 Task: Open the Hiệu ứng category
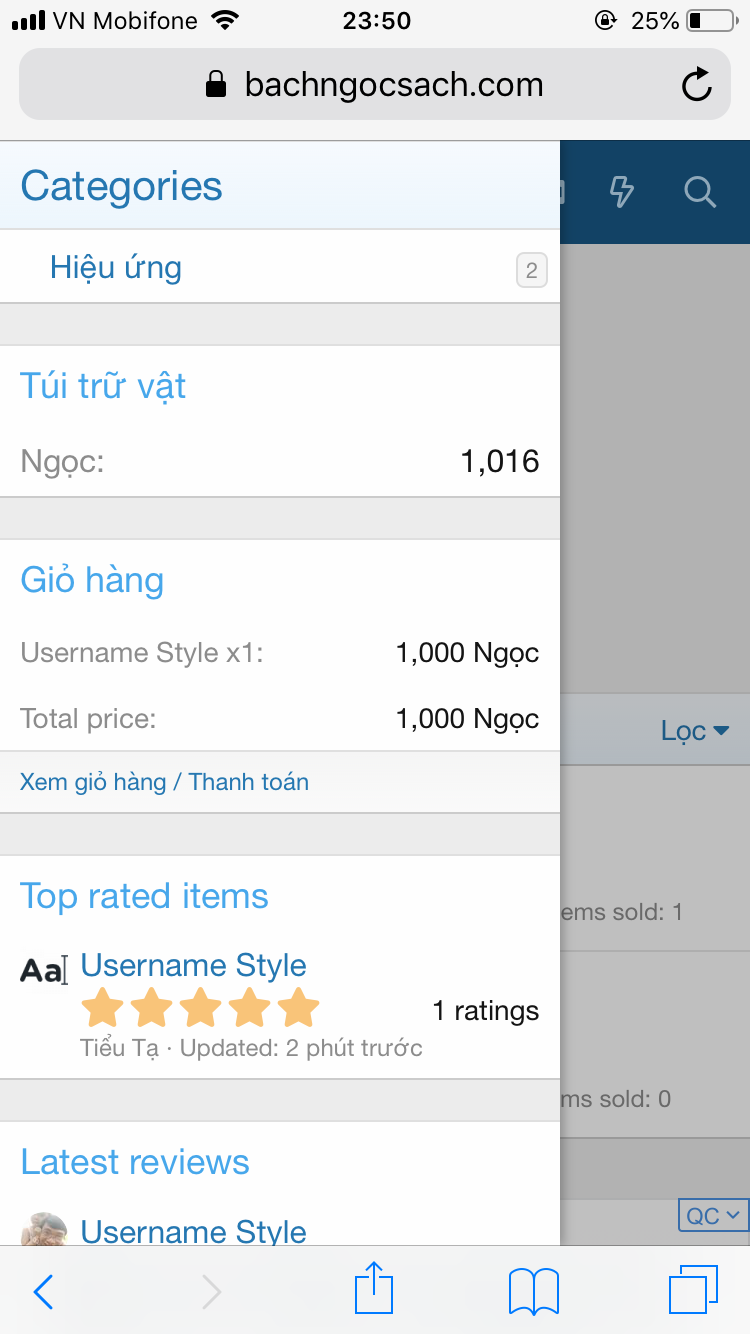coord(116,268)
